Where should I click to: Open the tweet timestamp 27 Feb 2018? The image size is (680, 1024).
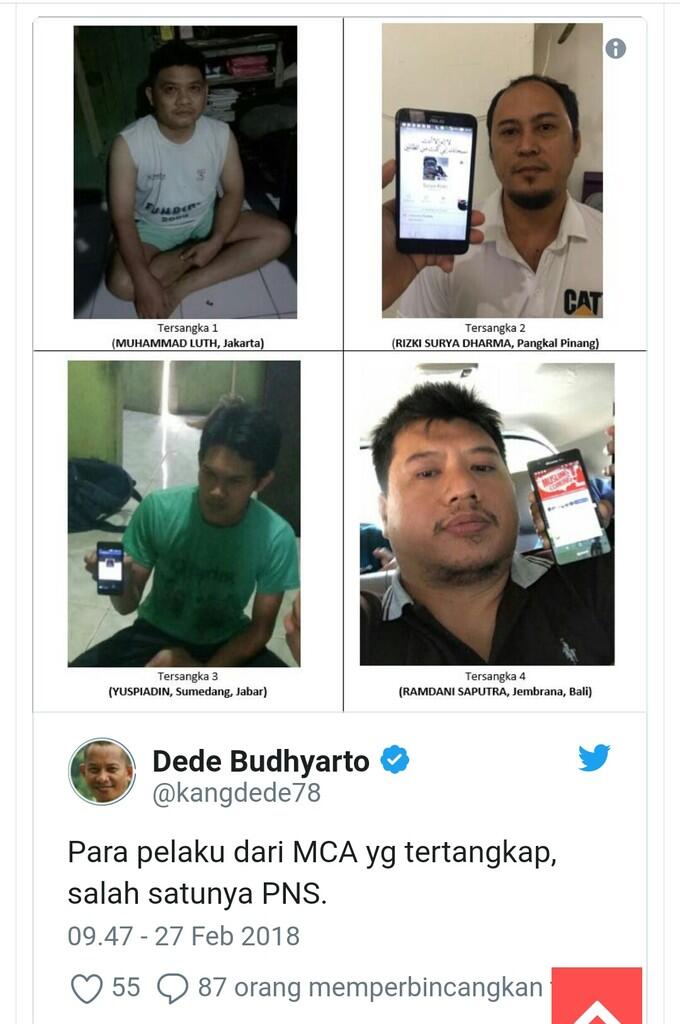click(x=183, y=936)
